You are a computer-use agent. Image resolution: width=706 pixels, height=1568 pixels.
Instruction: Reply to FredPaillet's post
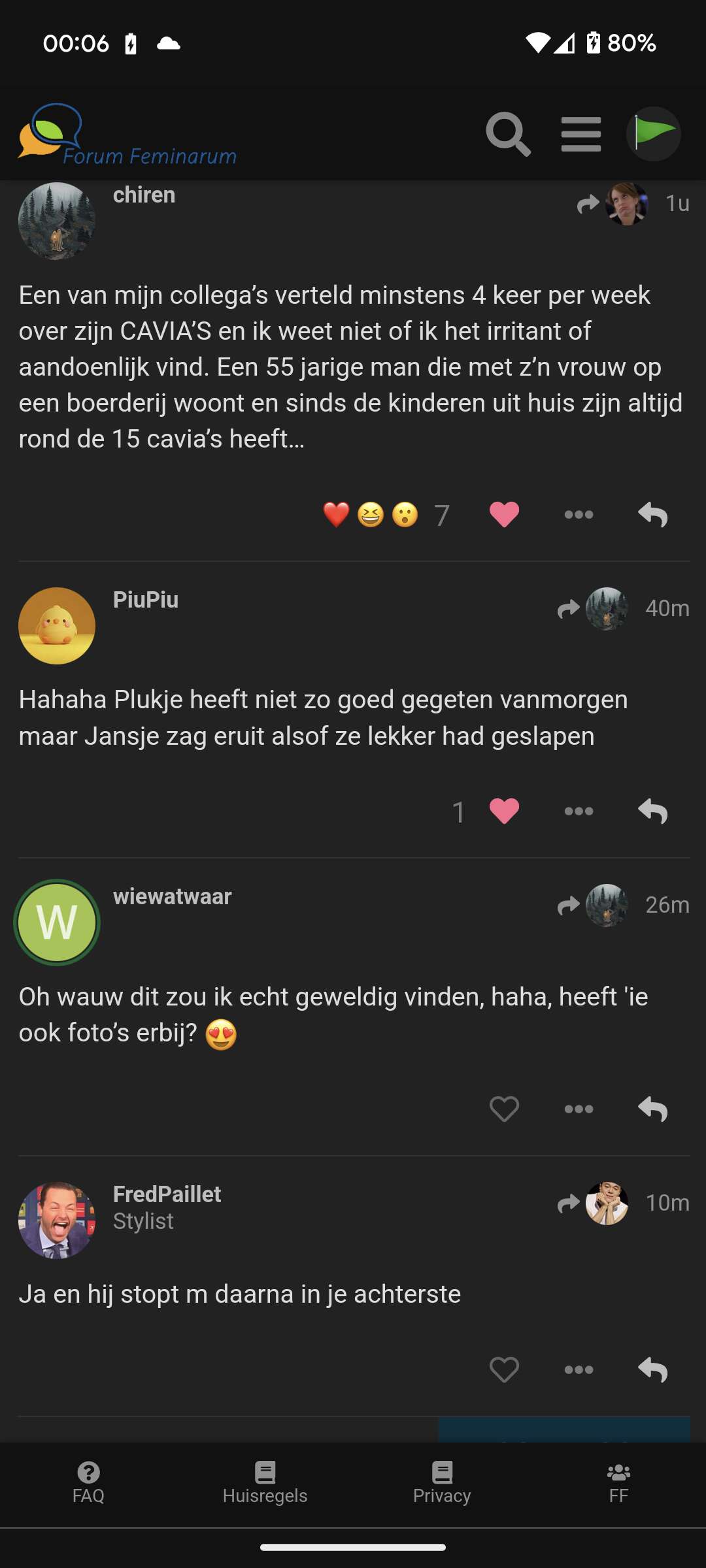pos(652,1369)
